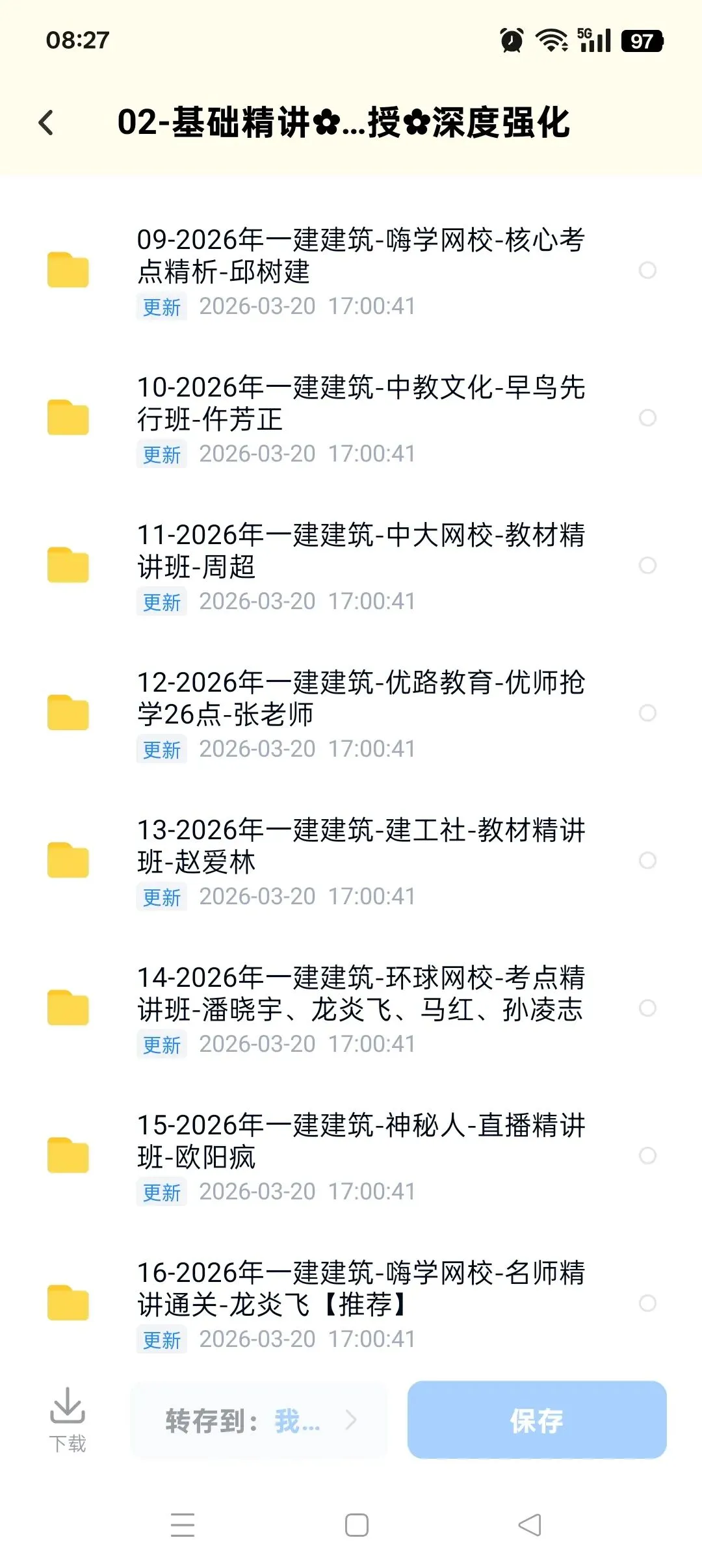This screenshot has height=1568, width=702.
Task: Mark folder 13 赵爱林 as selected
Action: pyautogui.click(x=647, y=860)
